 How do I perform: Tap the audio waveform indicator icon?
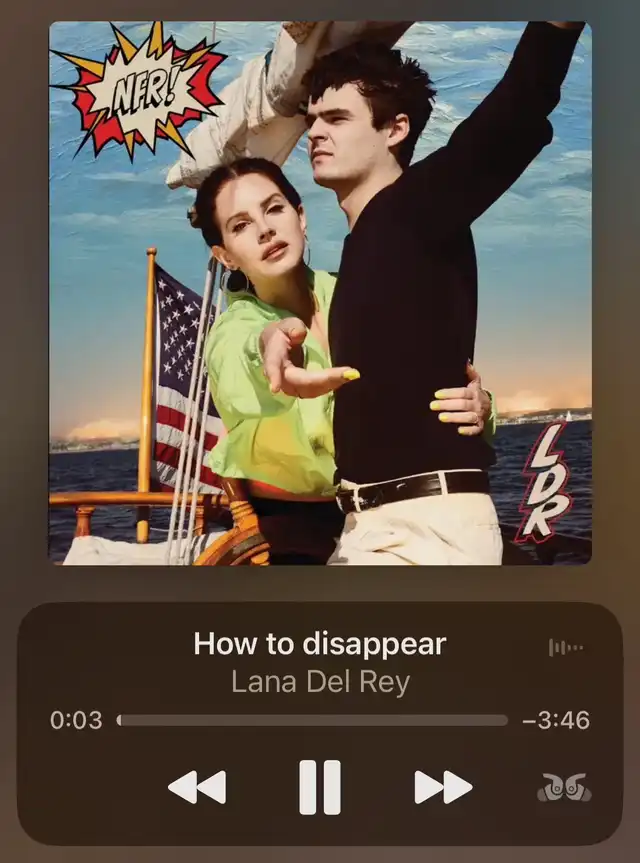[x=565, y=647]
